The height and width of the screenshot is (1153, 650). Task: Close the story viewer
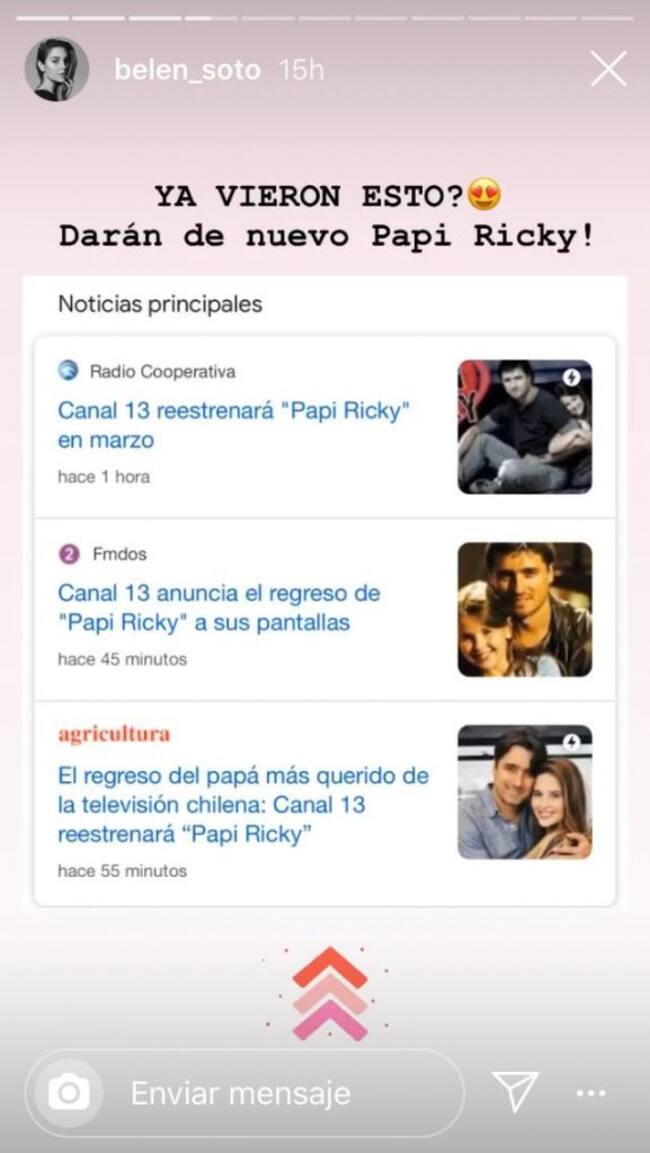click(608, 70)
